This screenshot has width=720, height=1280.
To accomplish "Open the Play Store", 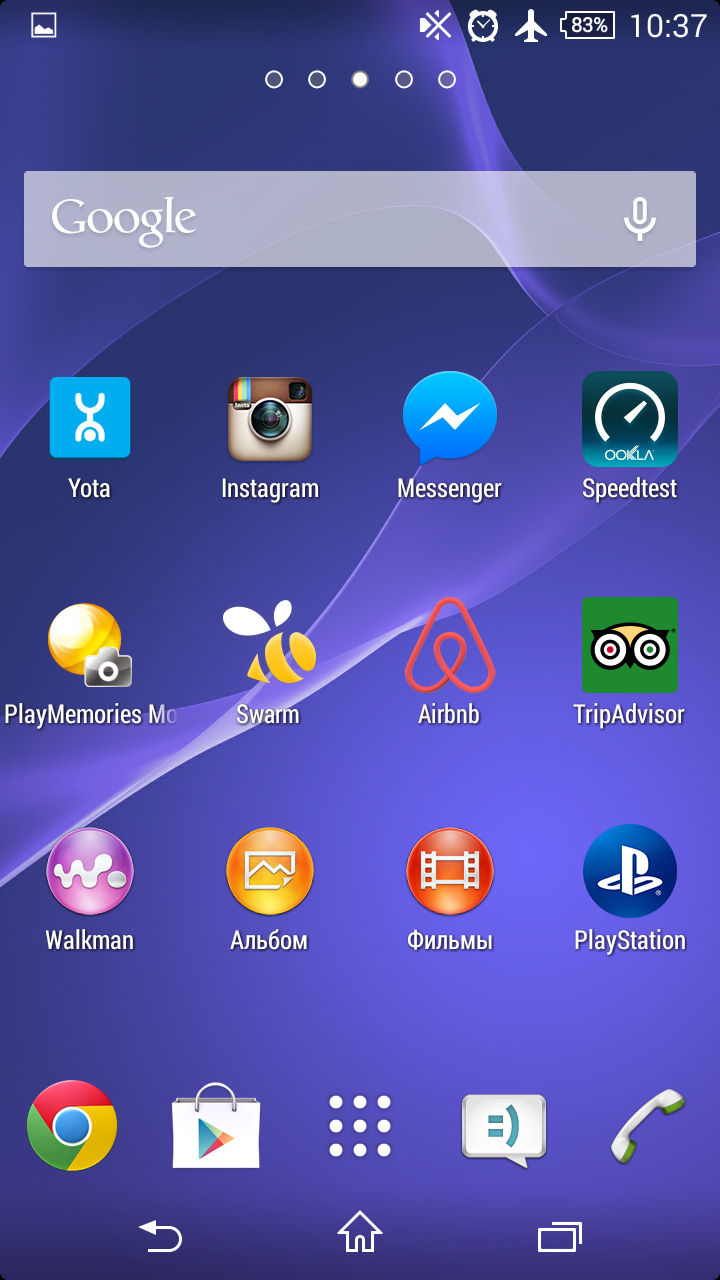I will (x=216, y=1126).
